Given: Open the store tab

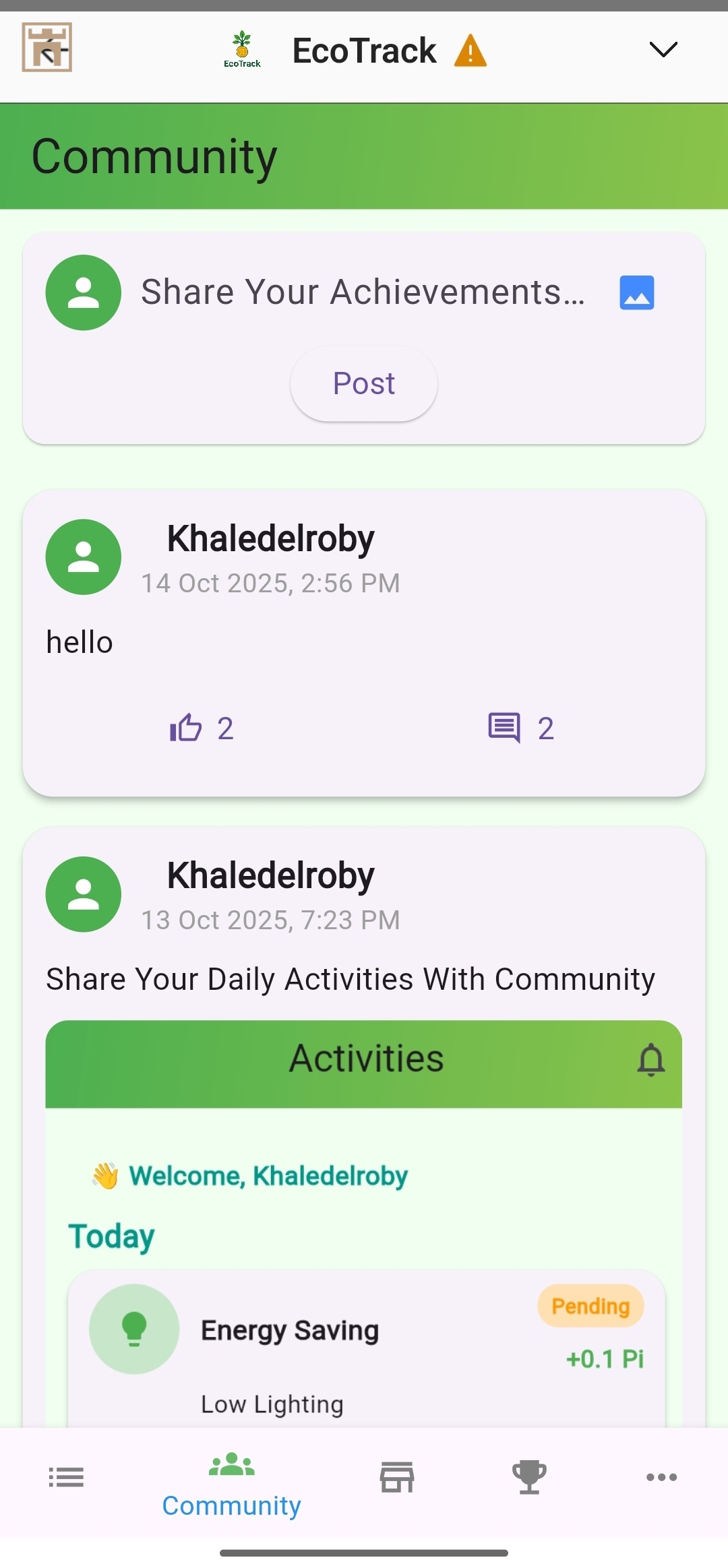Looking at the screenshot, I should click(x=397, y=1477).
